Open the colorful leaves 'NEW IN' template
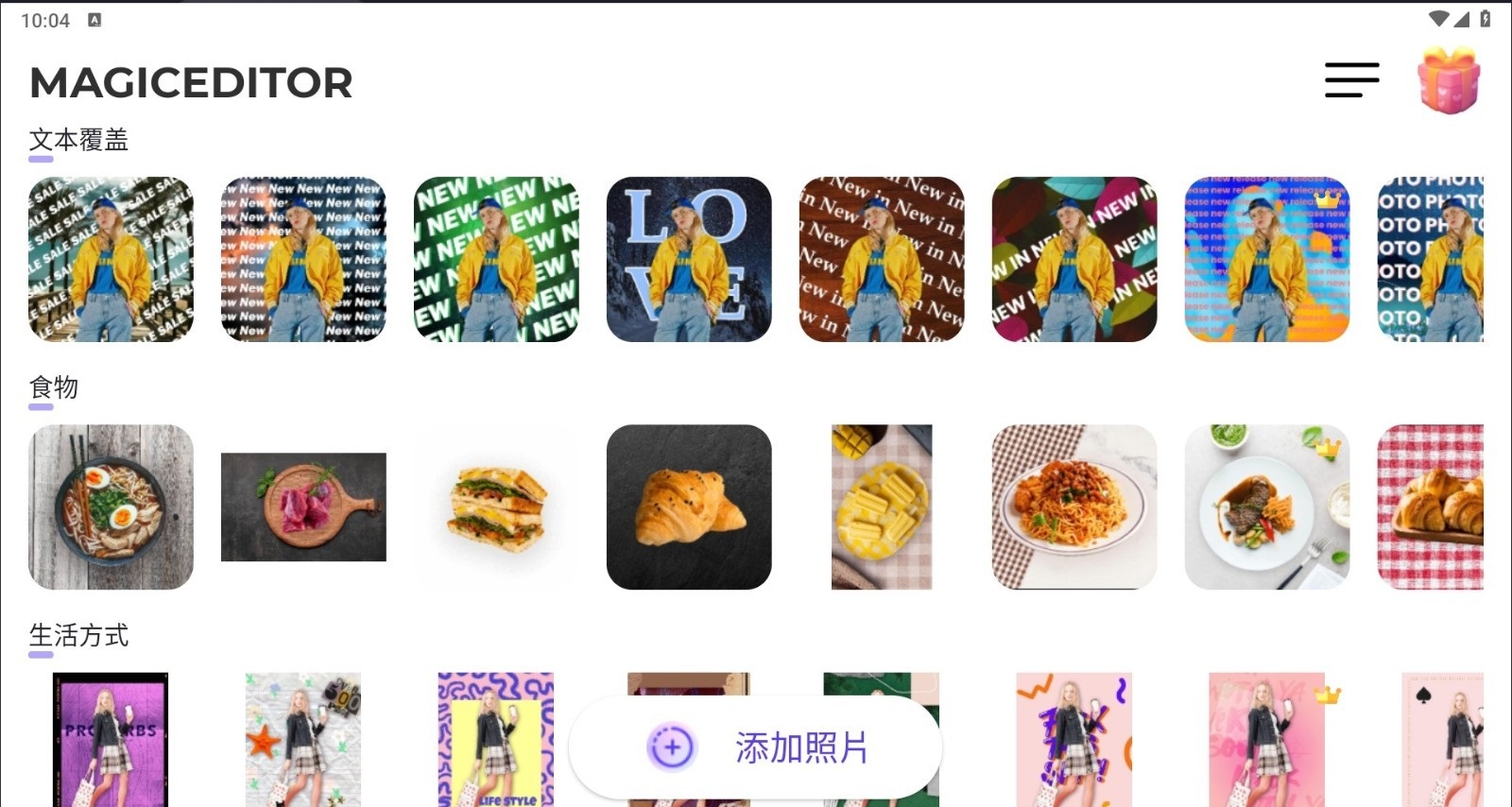The image size is (1512, 807). tap(1074, 259)
